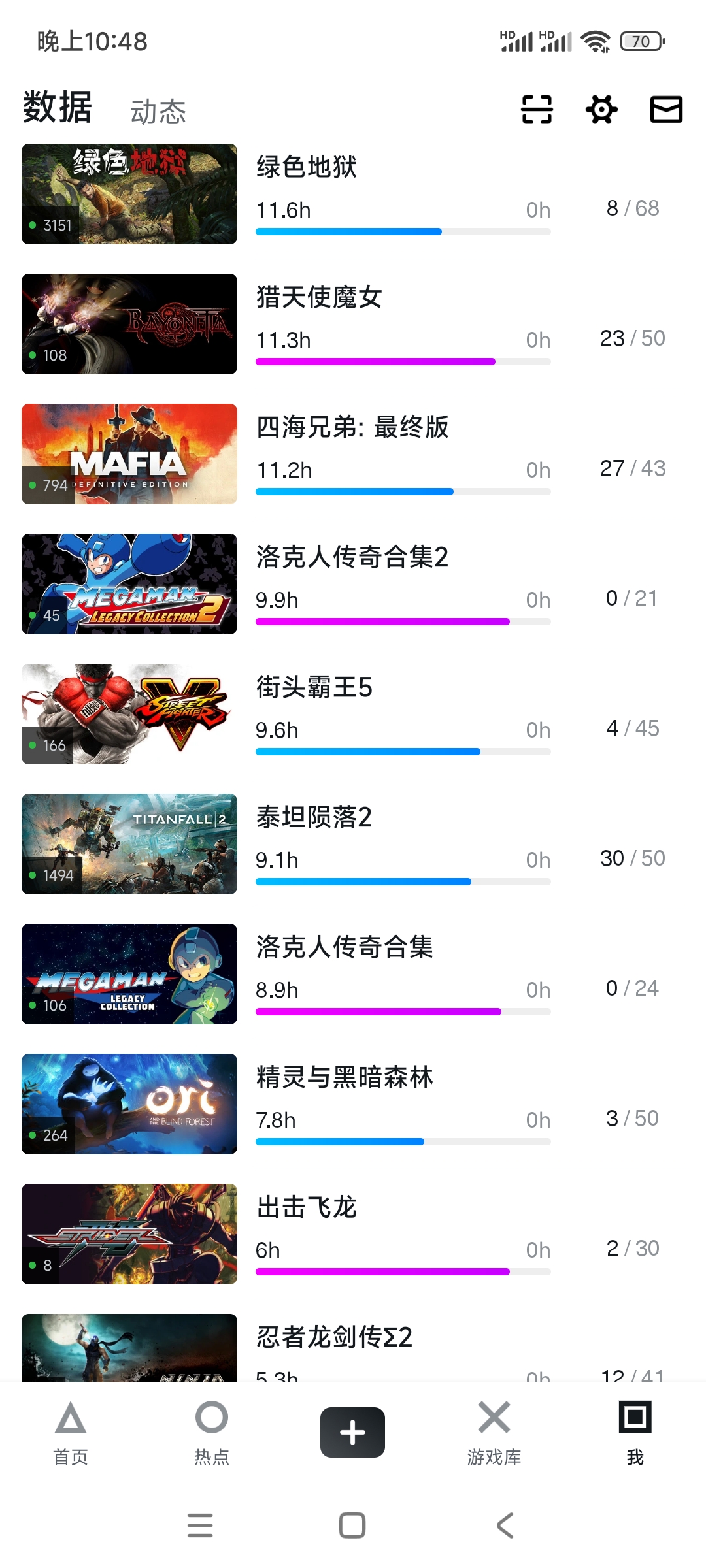Select the 数据 tab
706x1568 pixels.
click(x=58, y=108)
